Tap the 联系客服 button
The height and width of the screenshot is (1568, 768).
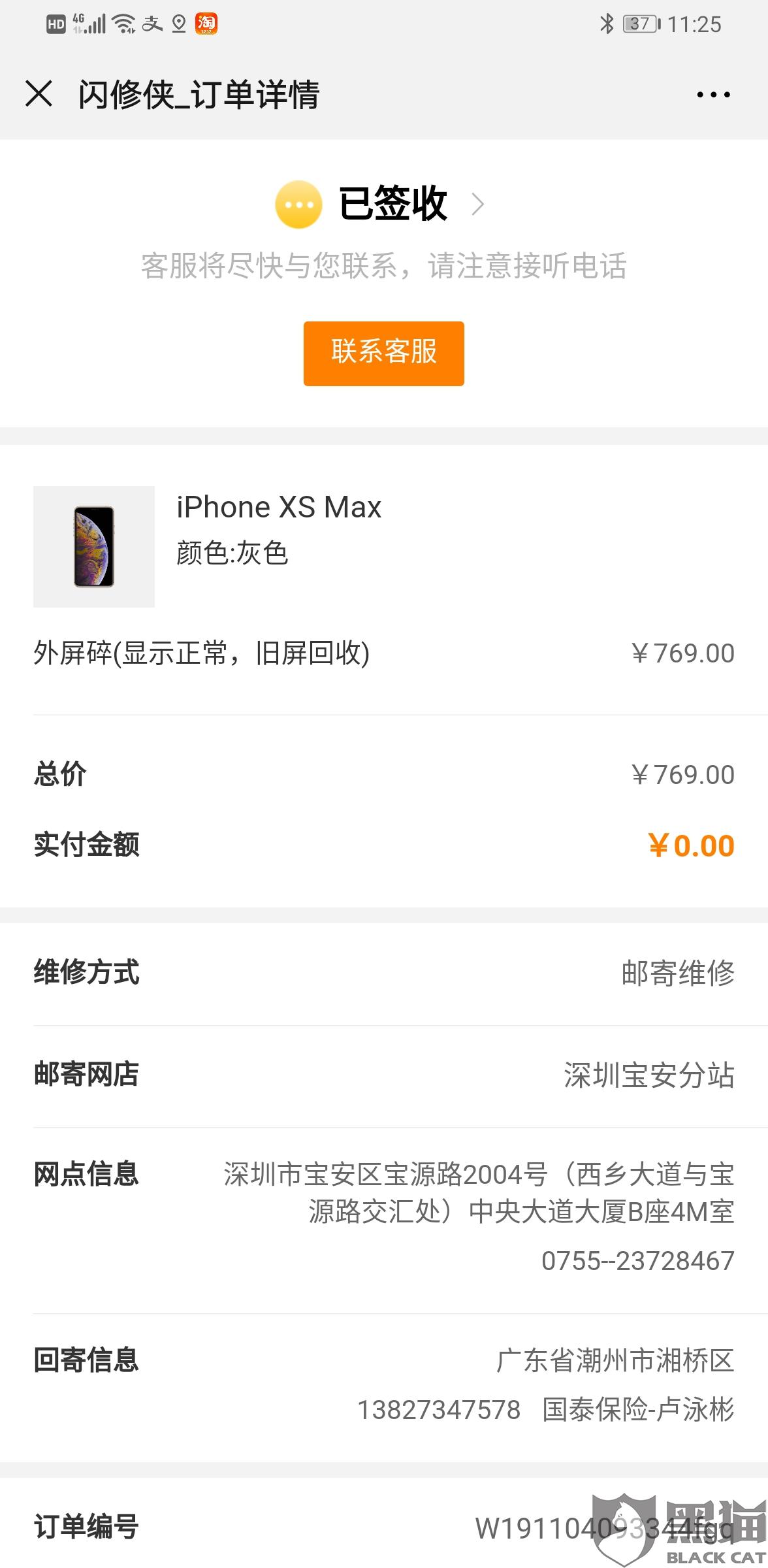pyautogui.click(x=383, y=353)
